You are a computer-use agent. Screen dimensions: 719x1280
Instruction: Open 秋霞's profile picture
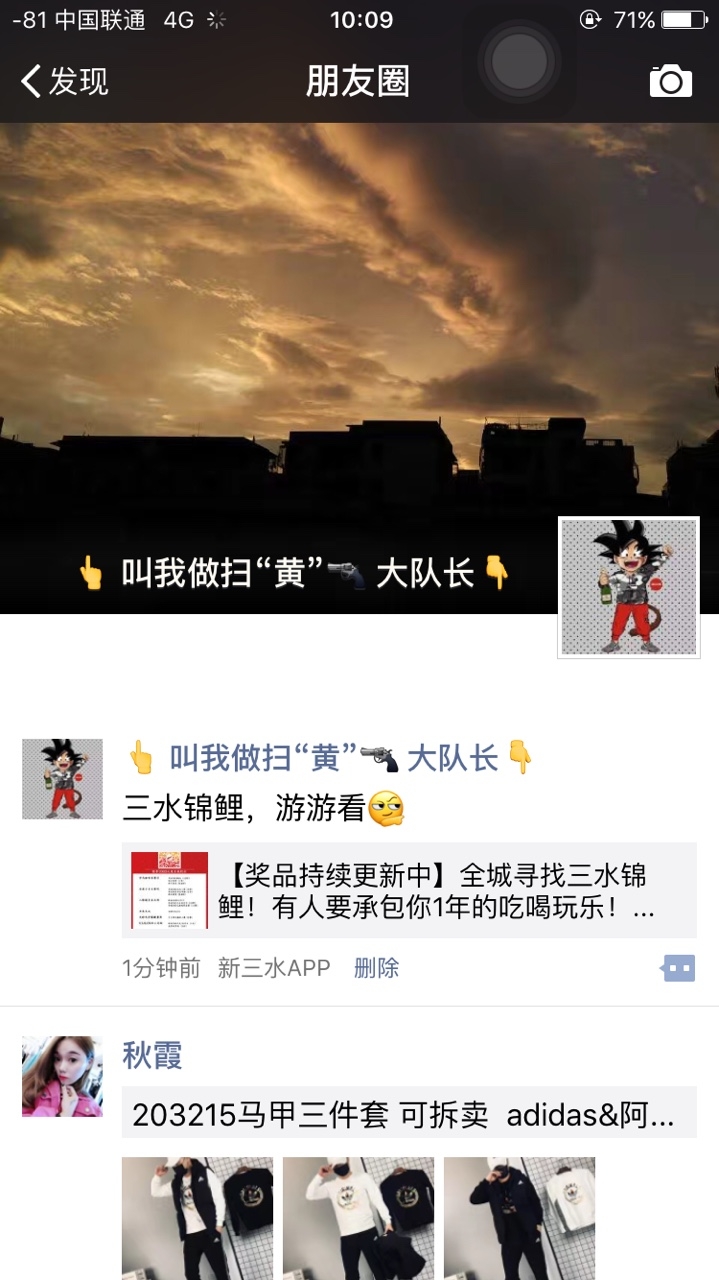62,1076
